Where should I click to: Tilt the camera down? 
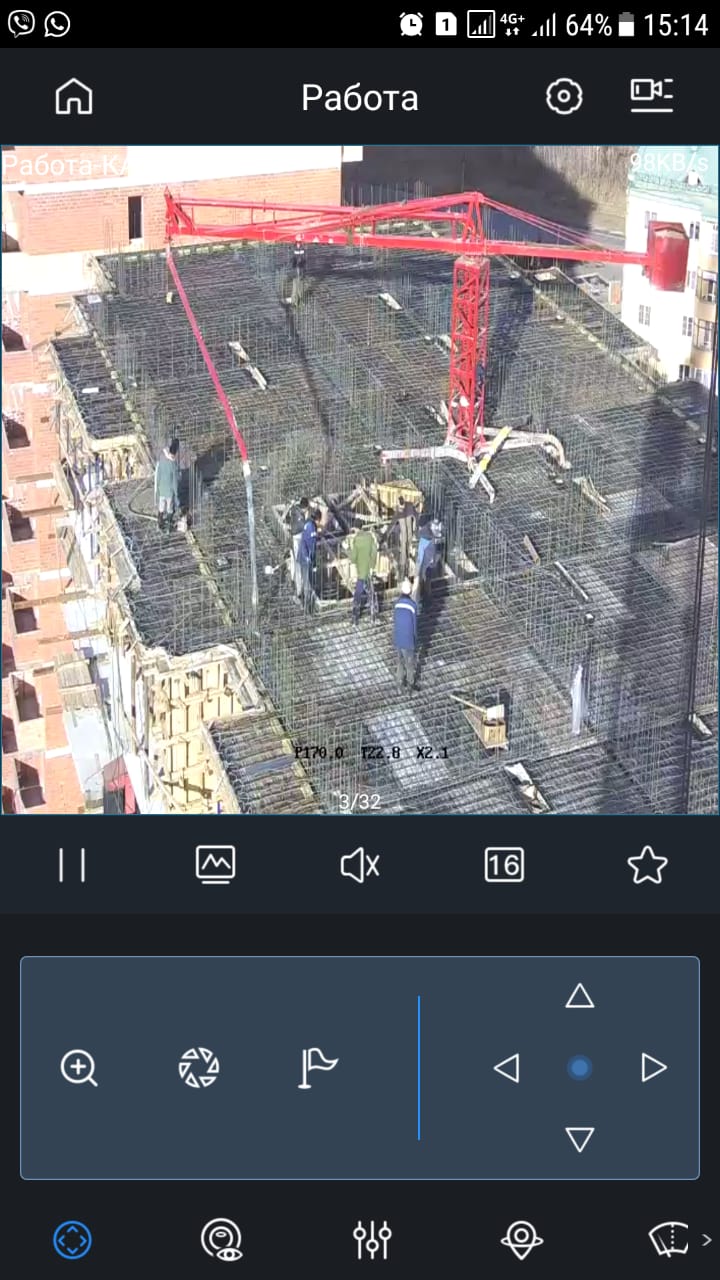click(580, 1140)
